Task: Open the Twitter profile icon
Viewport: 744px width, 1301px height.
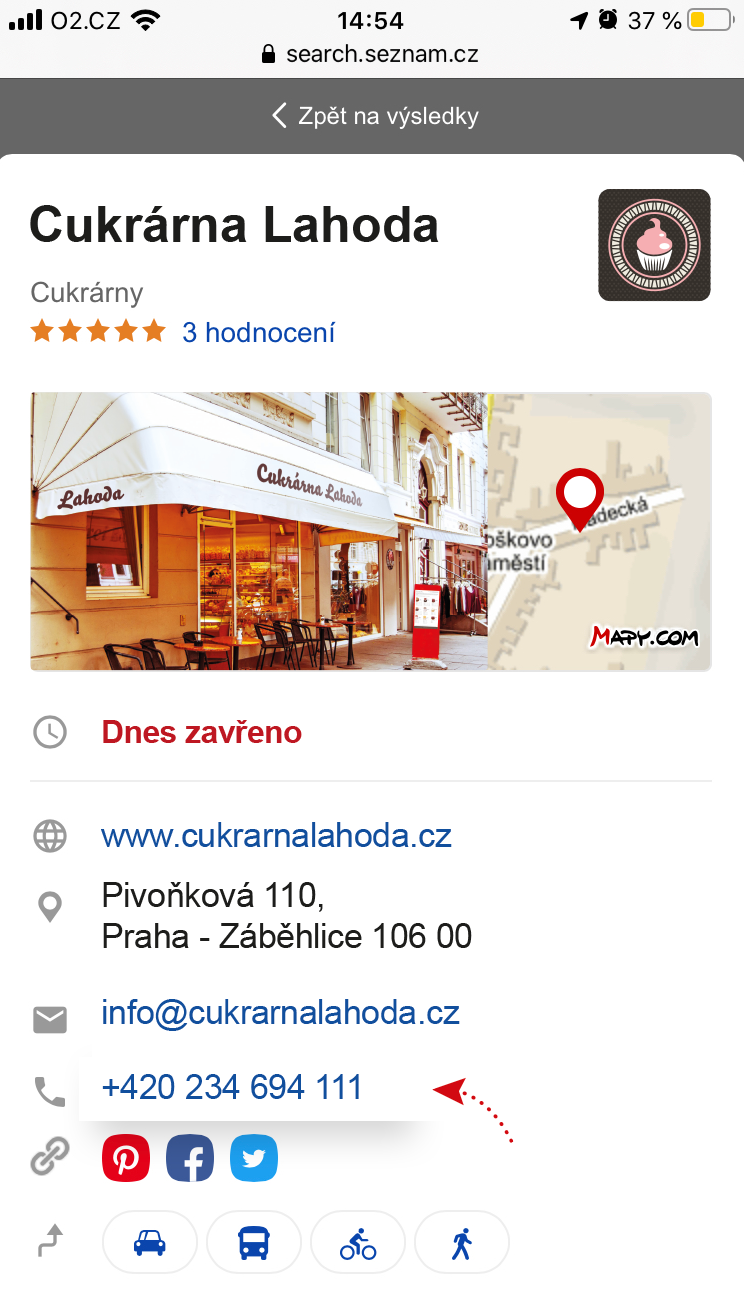Action: 254,1159
